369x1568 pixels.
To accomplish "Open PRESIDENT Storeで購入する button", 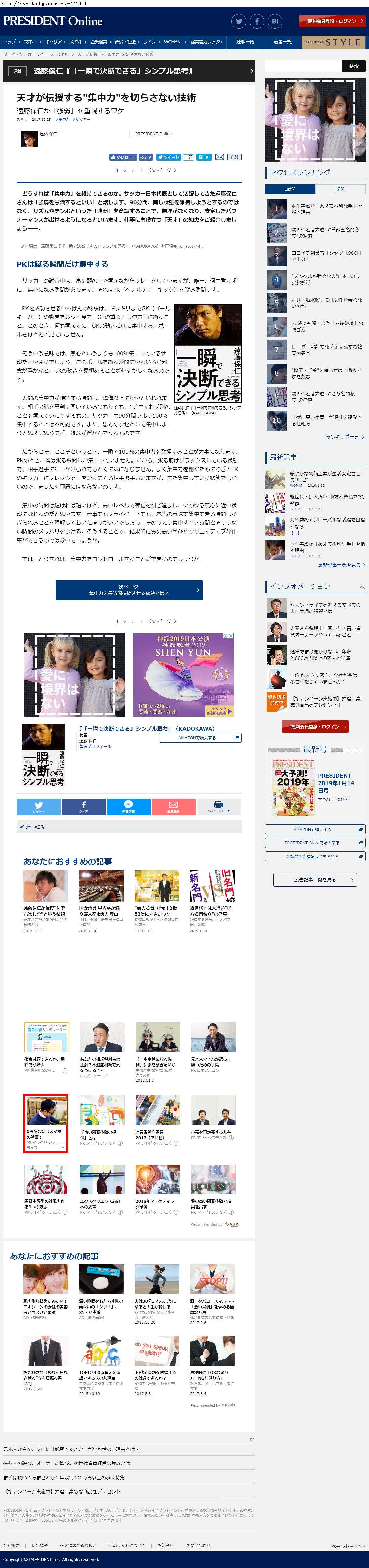I will [x=315, y=842].
